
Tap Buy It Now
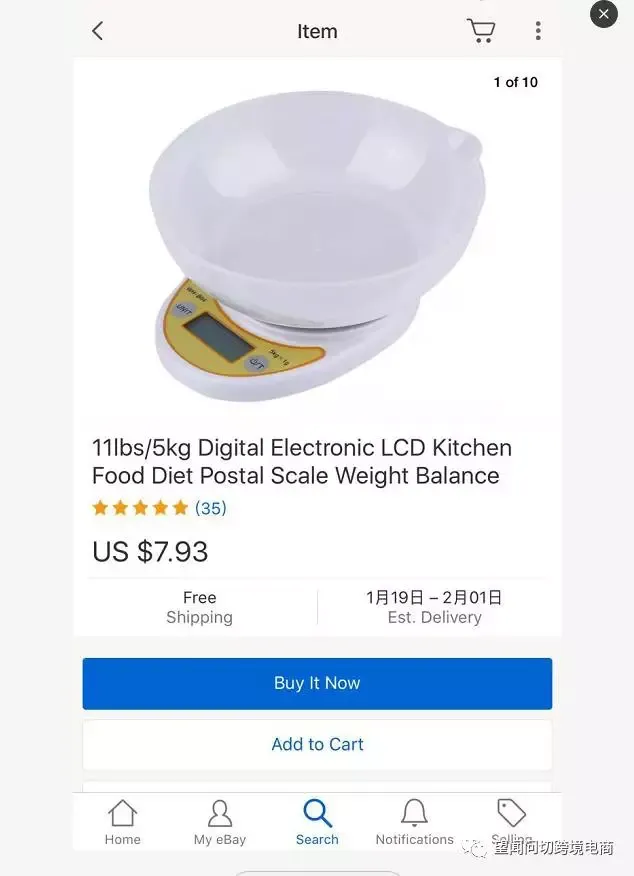click(x=317, y=683)
